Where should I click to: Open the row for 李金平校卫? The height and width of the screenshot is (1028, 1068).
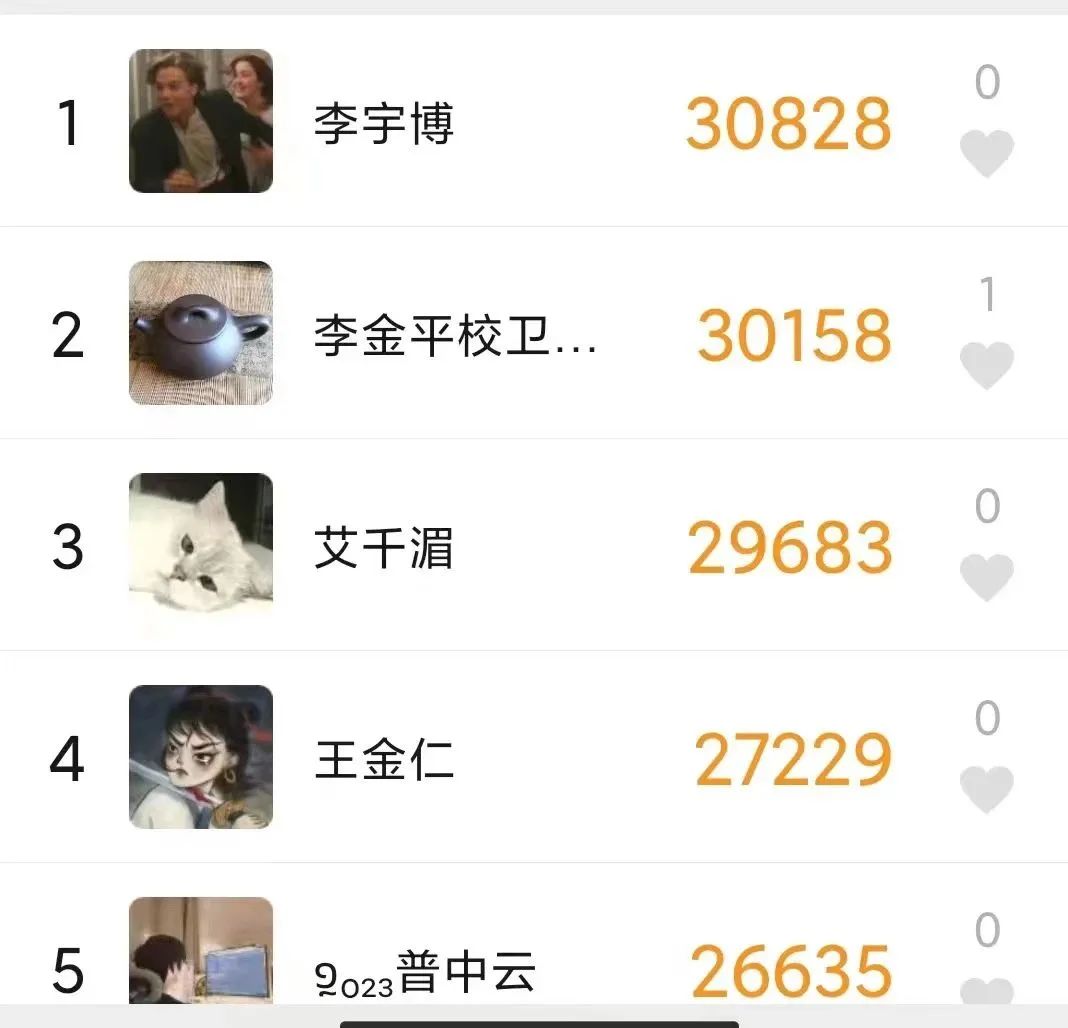point(454,335)
